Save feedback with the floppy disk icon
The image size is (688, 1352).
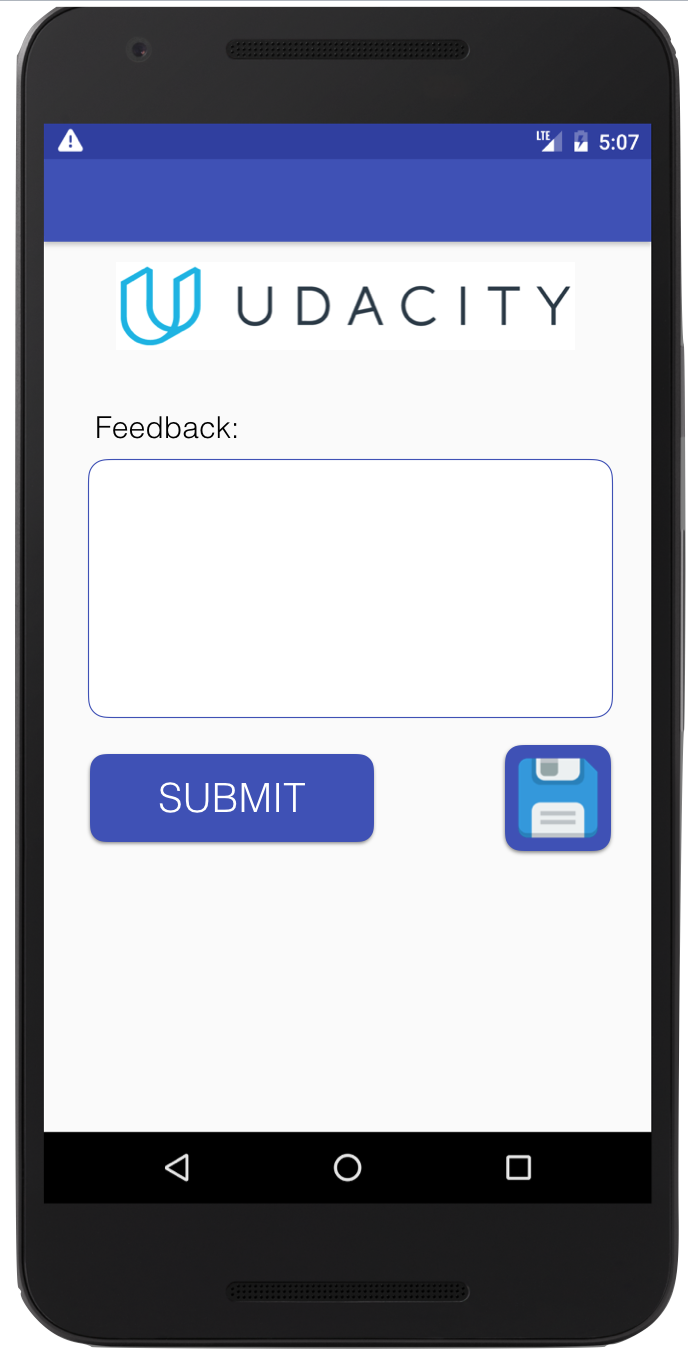pos(558,798)
